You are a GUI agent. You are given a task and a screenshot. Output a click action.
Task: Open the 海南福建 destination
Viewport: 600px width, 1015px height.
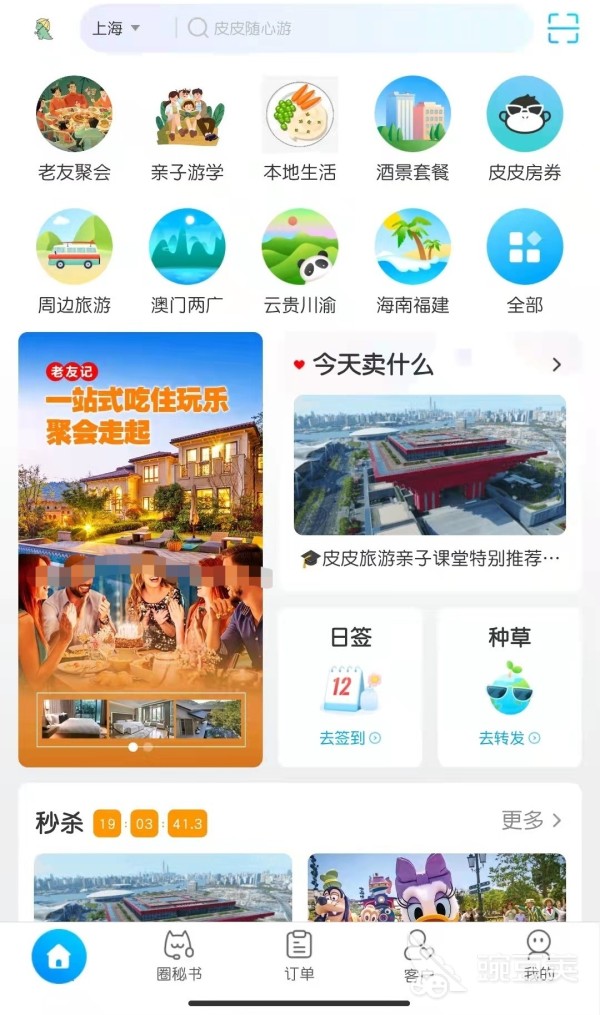[x=413, y=262]
